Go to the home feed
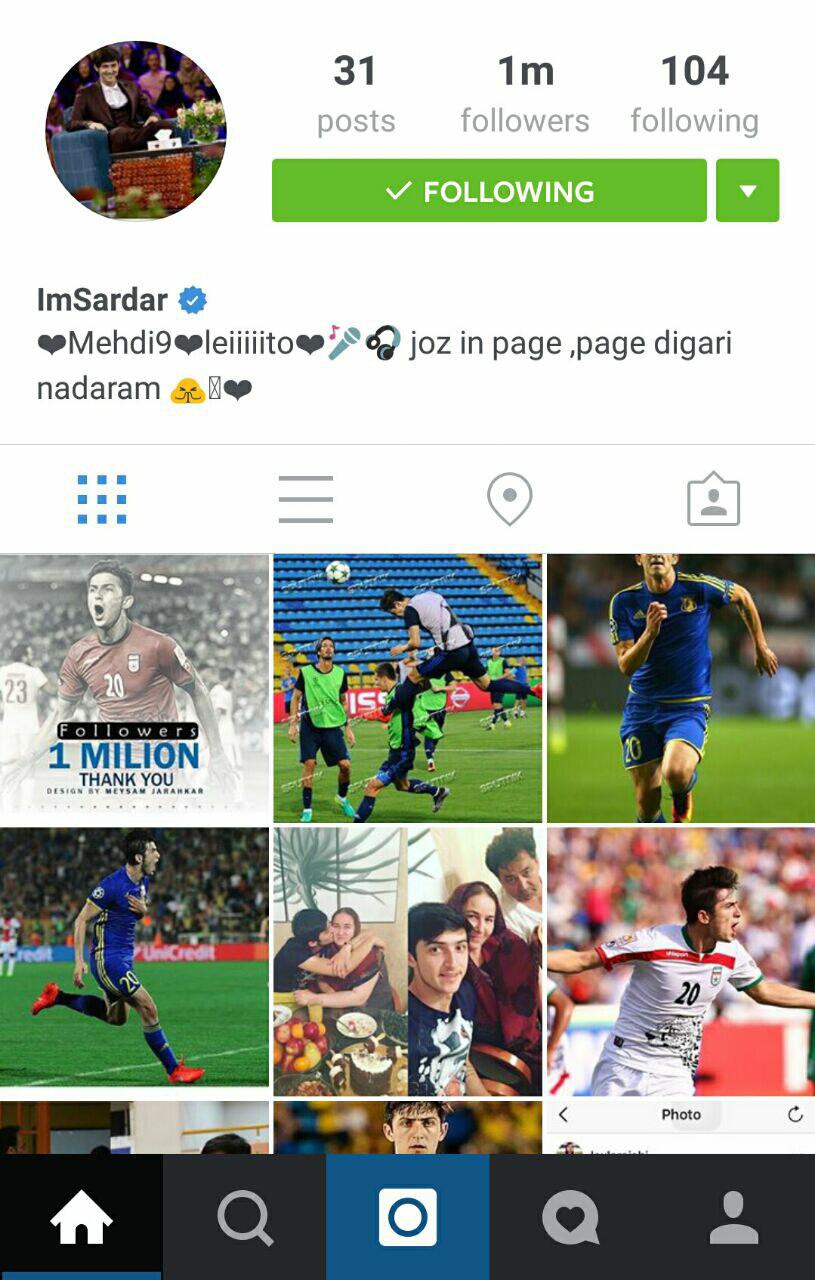 pos(81,1218)
